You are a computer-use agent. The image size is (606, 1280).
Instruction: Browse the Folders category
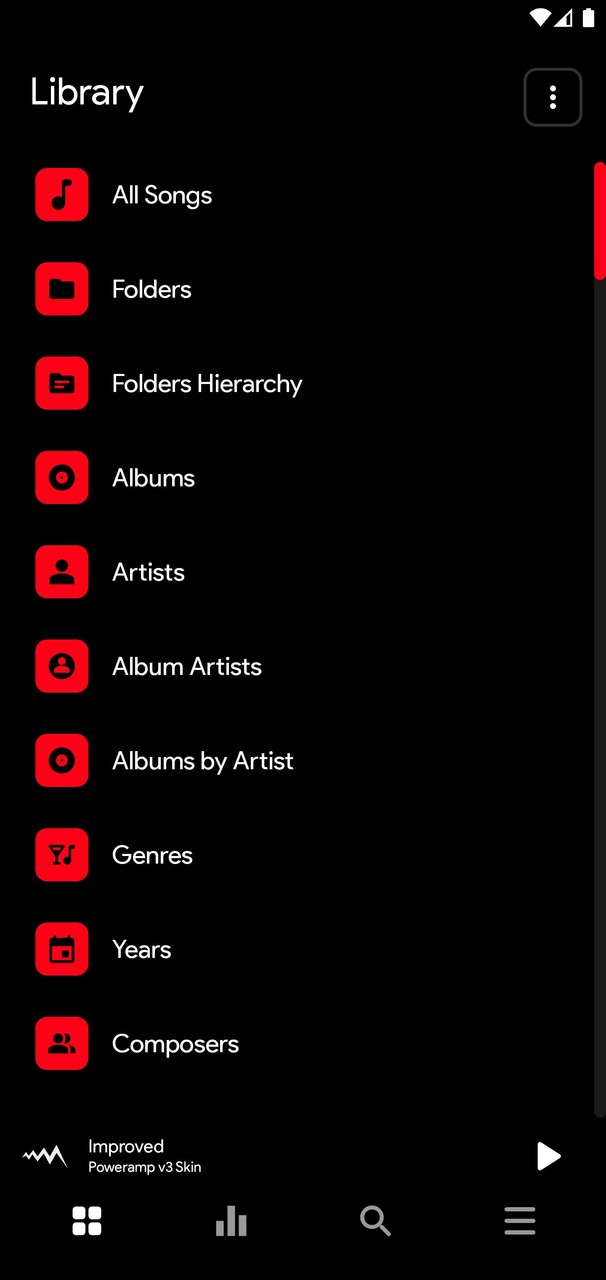pyautogui.click(x=151, y=289)
